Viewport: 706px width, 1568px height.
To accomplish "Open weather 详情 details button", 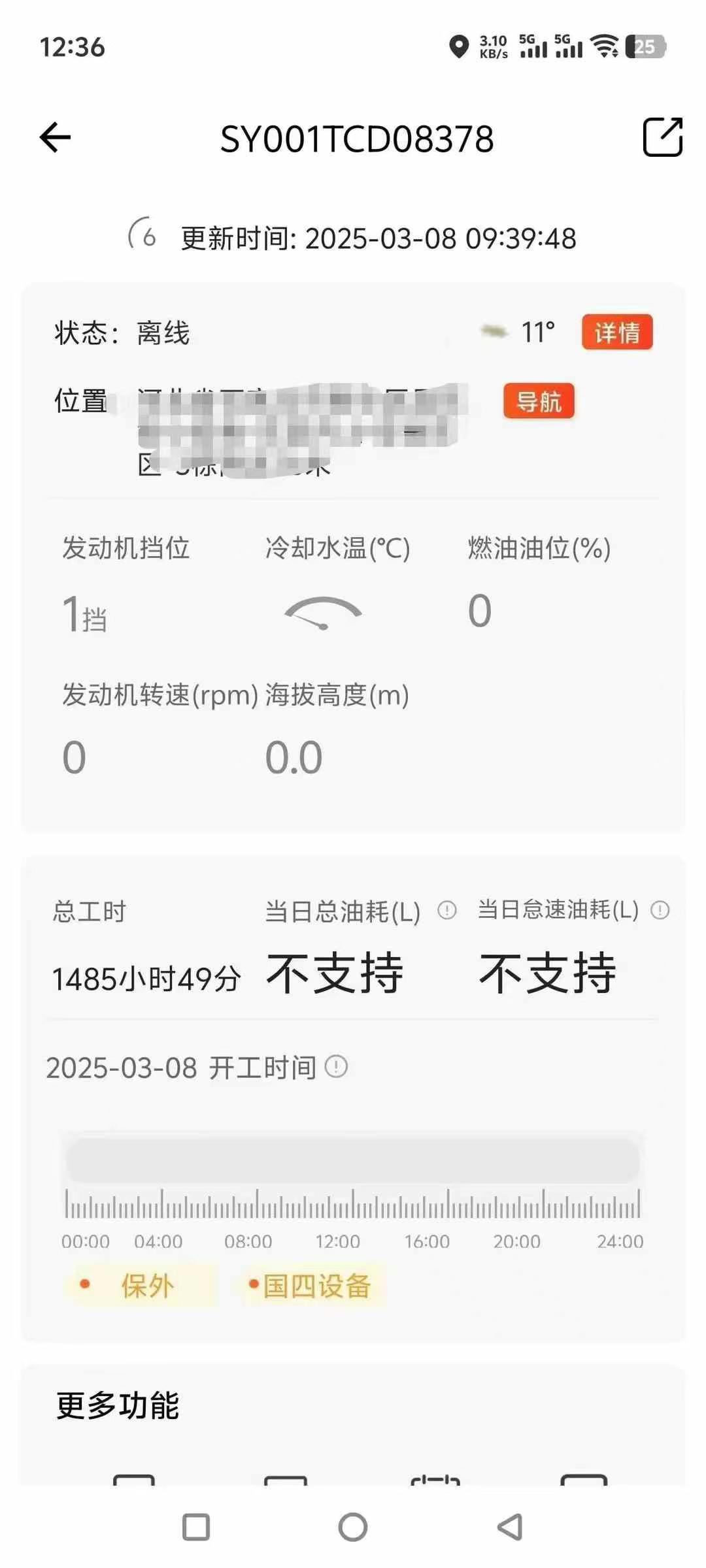I will [616, 333].
